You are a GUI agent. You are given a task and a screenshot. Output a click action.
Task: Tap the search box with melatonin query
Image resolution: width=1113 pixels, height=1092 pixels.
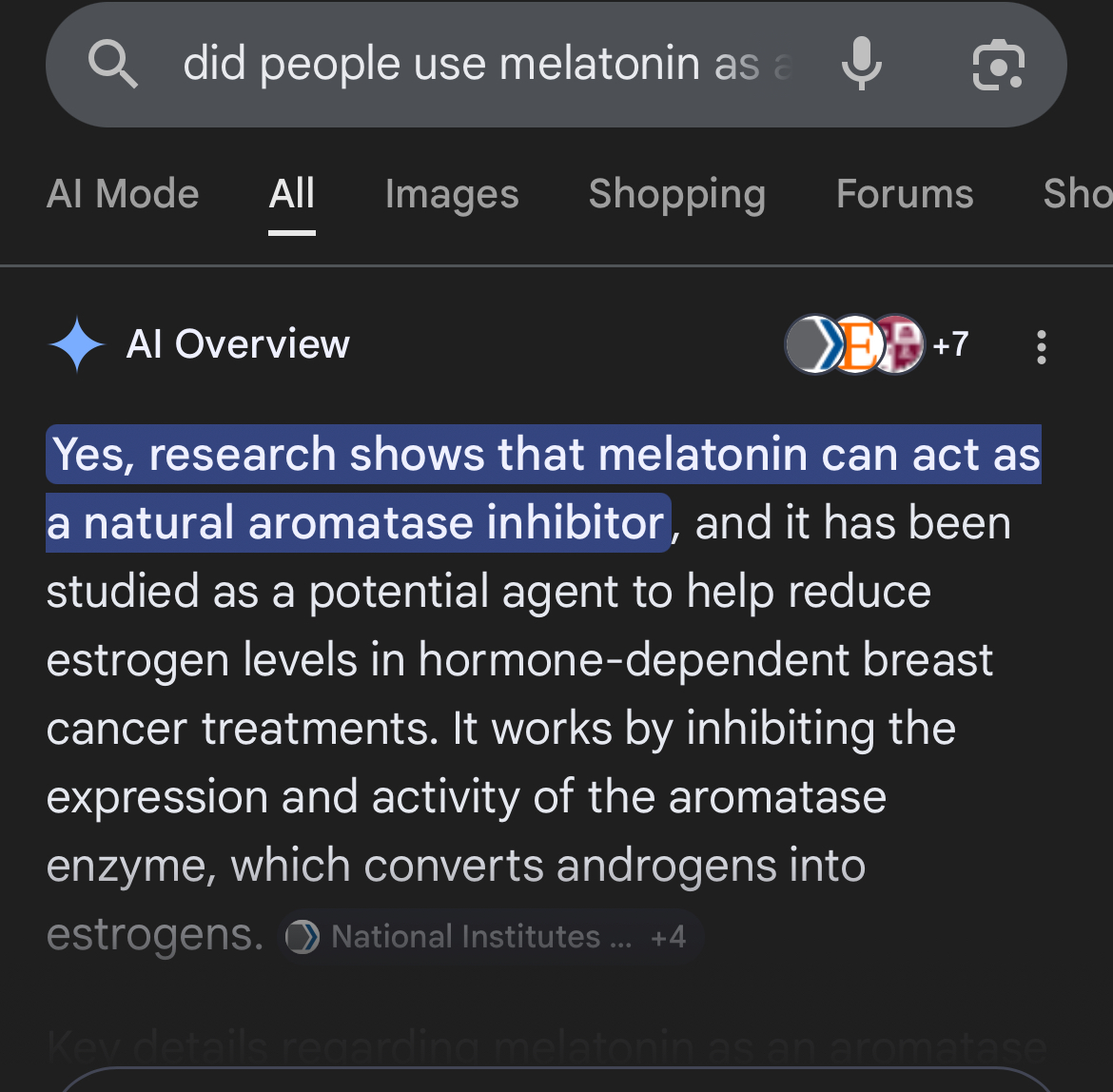point(485,65)
